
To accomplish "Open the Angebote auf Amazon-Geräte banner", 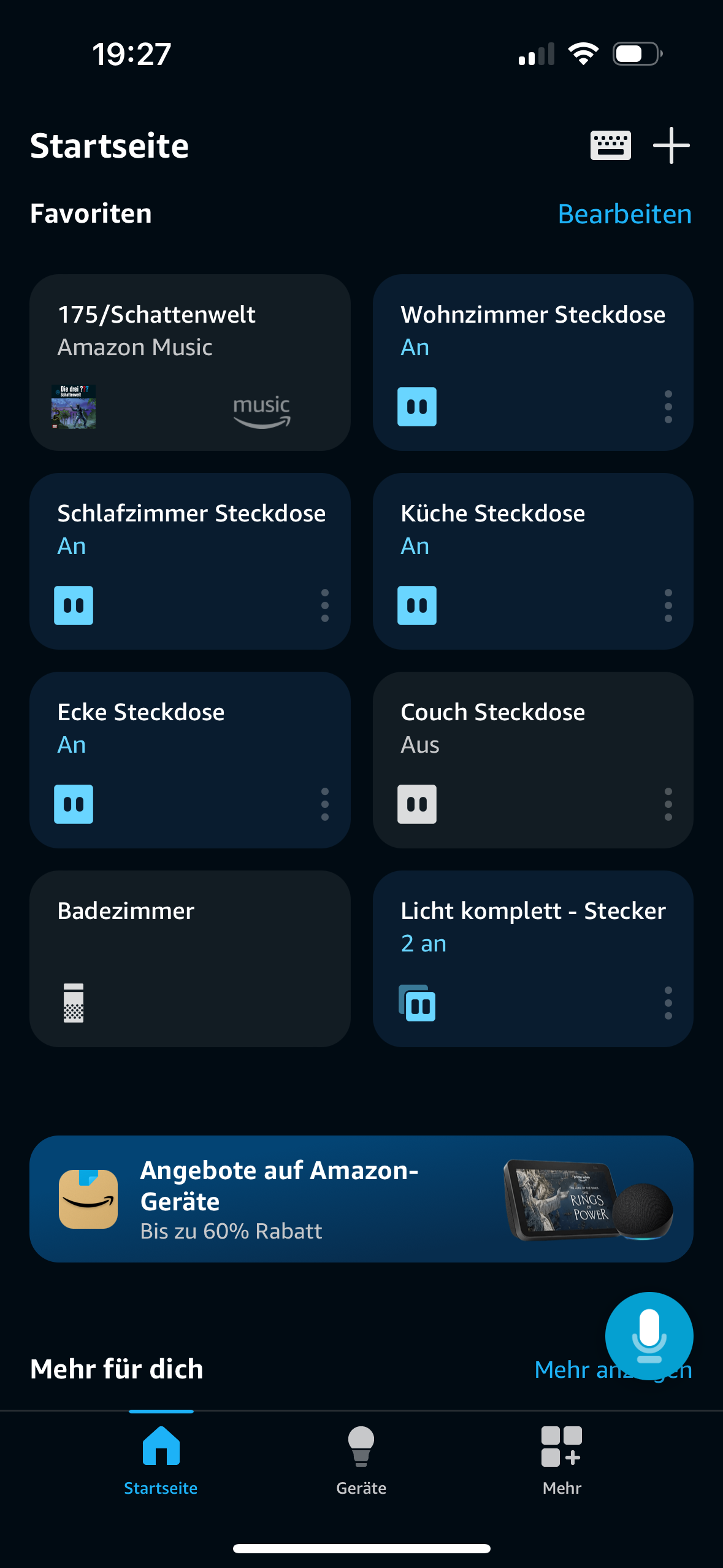I will click(x=361, y=1199).
